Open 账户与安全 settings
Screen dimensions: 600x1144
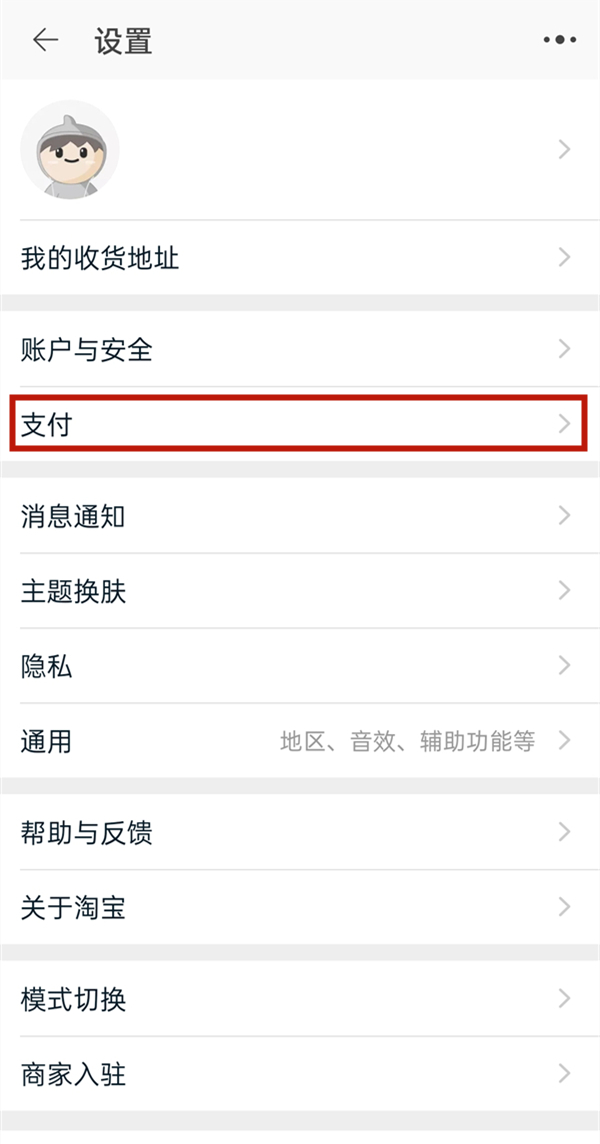click(300, 349)
